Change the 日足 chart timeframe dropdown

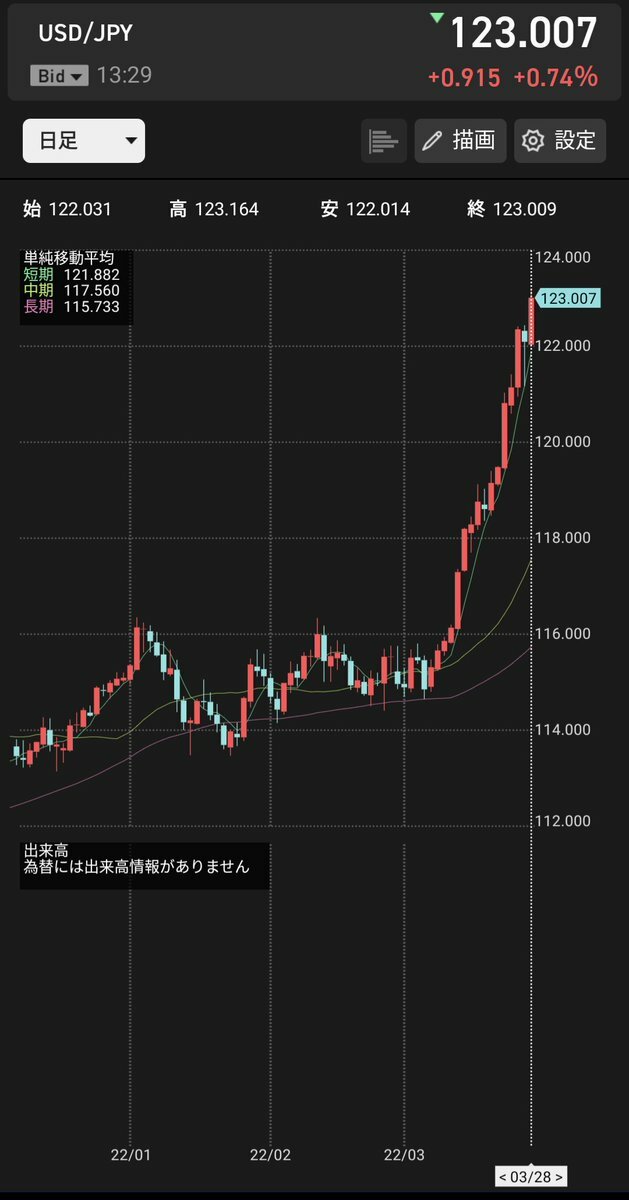point(84,141)
